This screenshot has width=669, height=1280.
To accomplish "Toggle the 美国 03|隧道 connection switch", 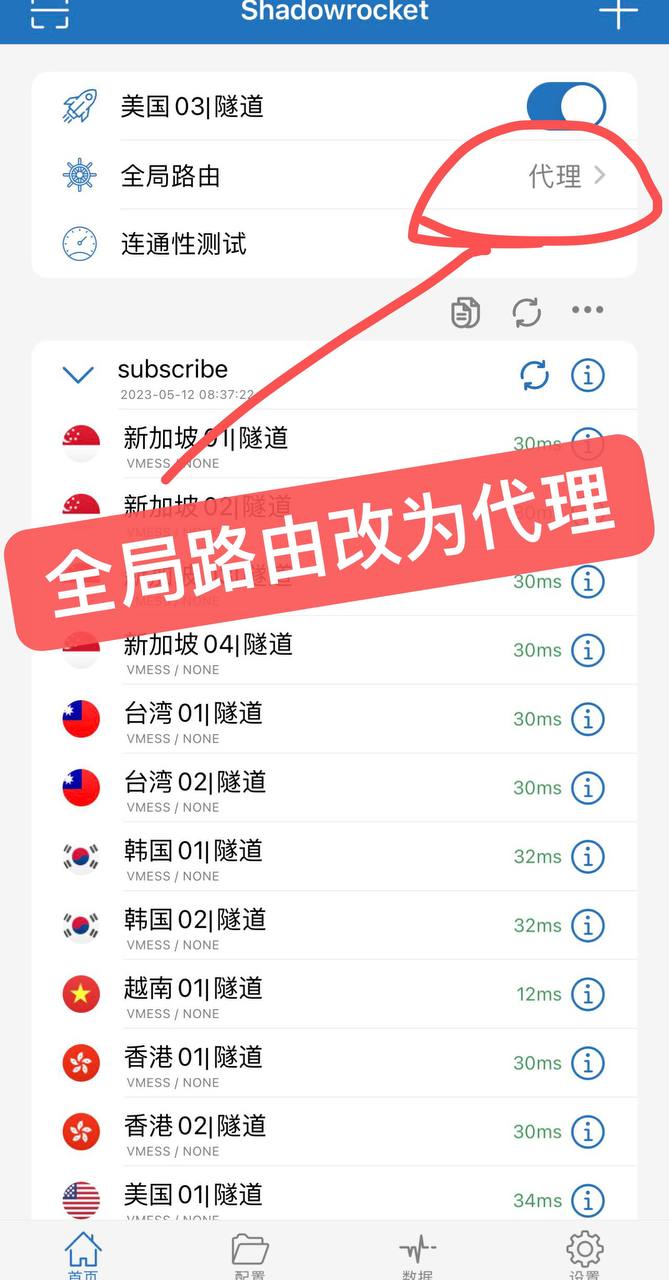I will point(565,106).
